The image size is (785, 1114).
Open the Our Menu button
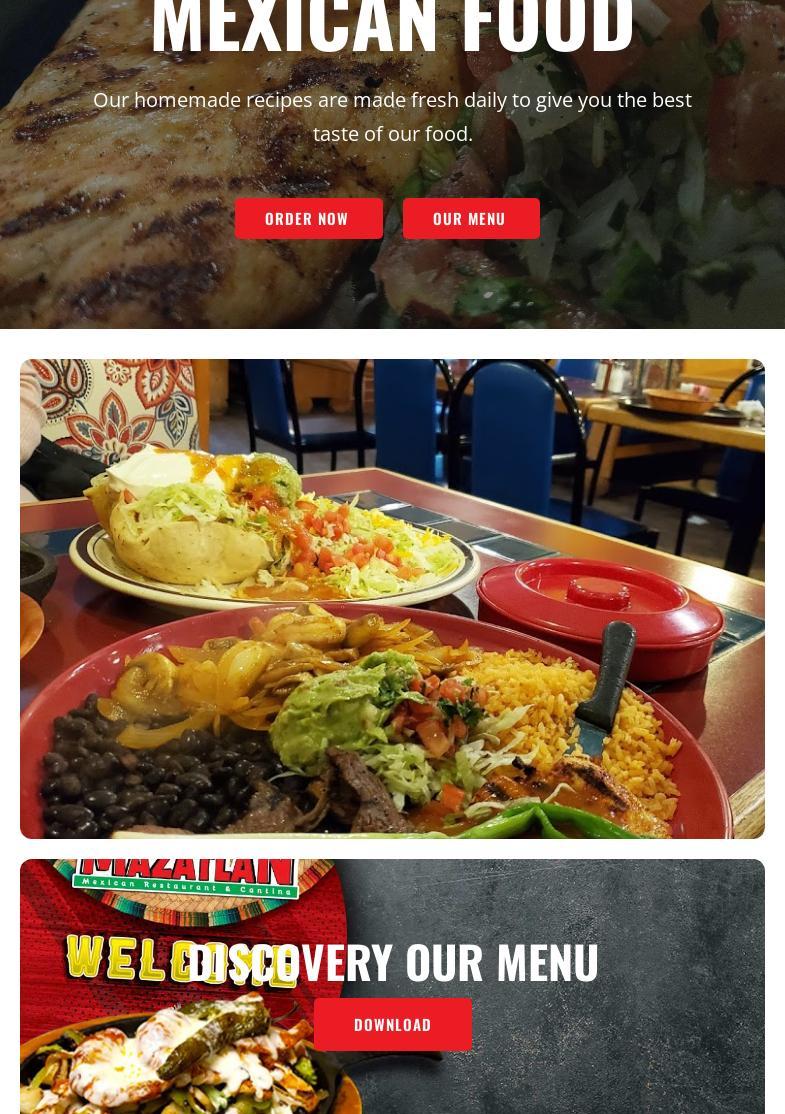(470, 218)
